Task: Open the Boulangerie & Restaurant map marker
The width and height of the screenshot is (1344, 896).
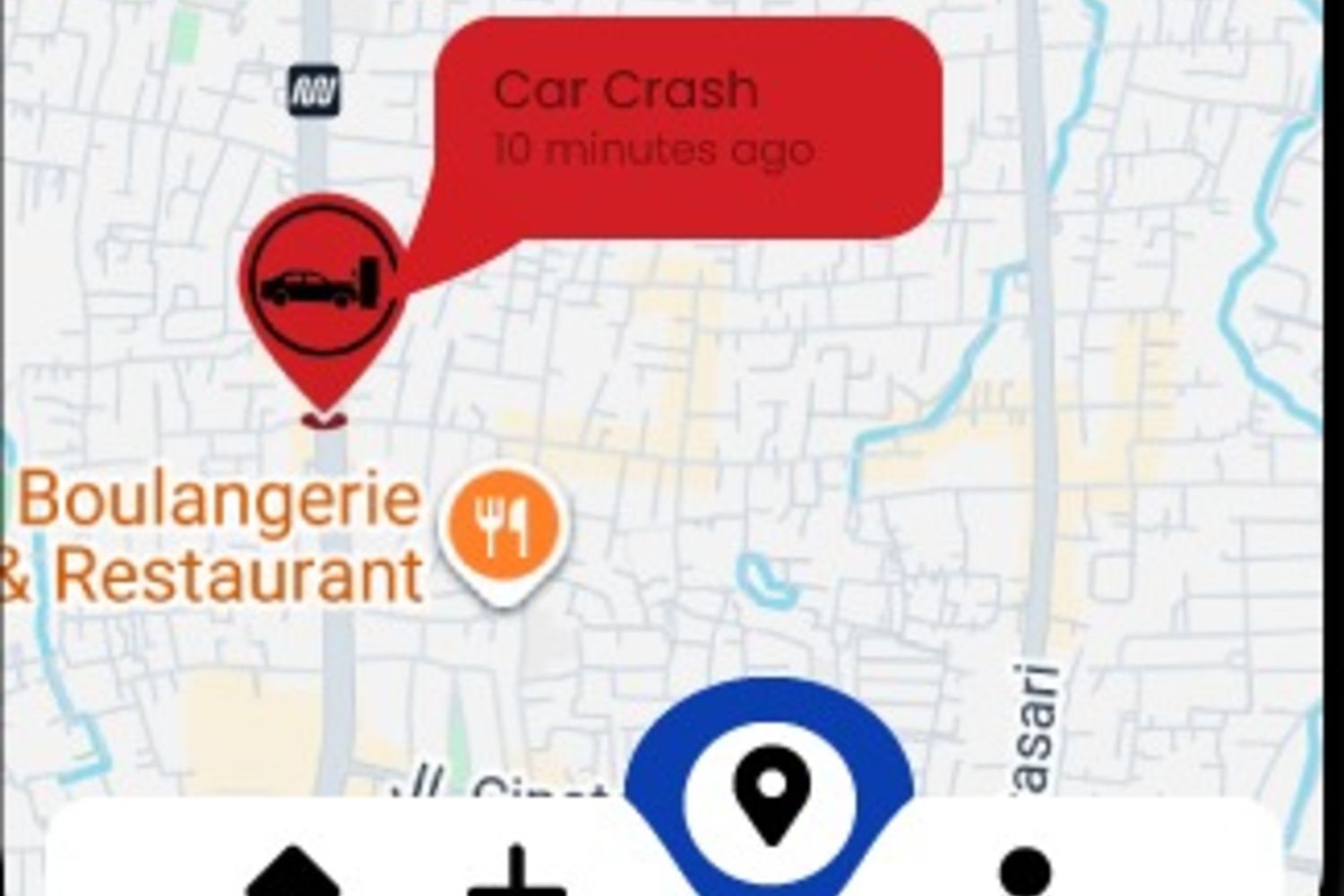Action: (503, 534)
